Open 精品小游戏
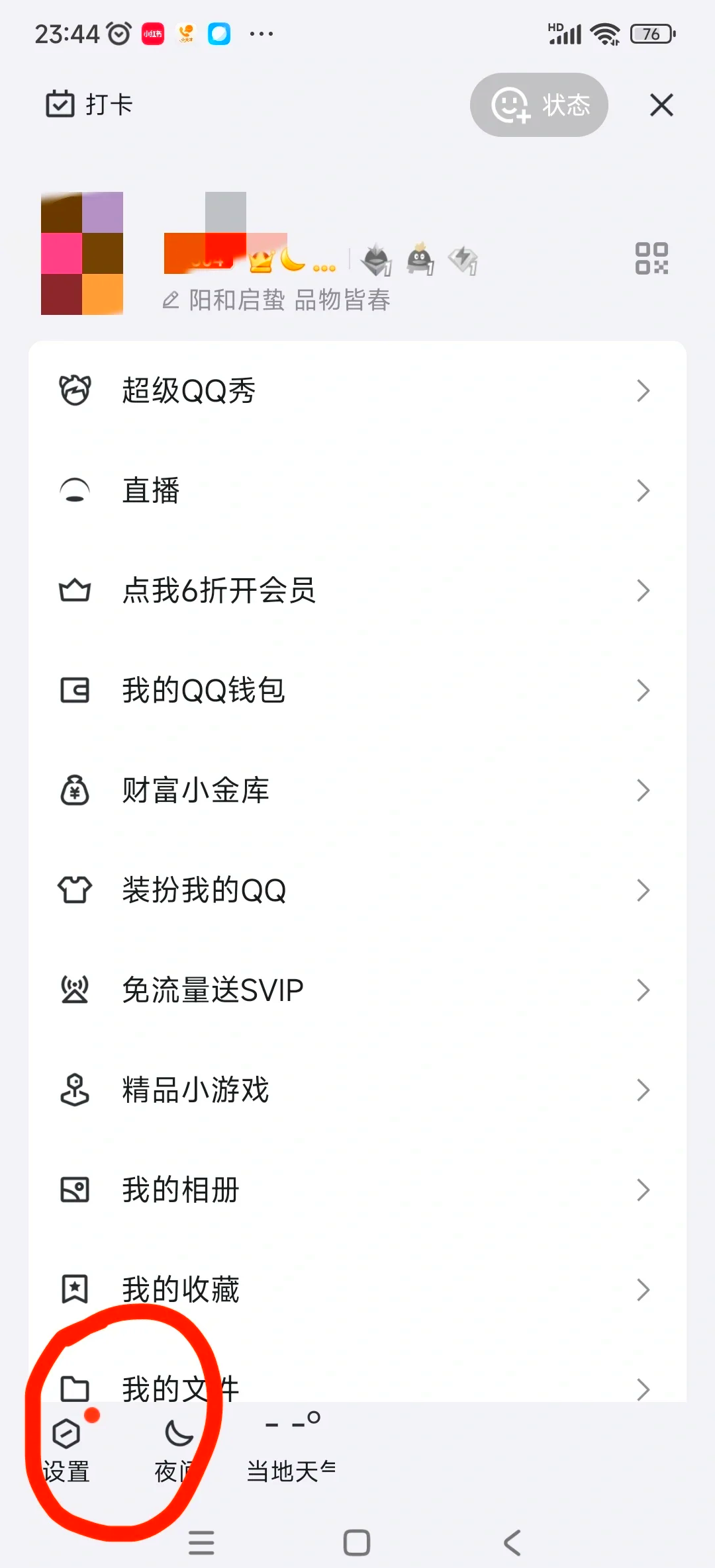 358,1090
